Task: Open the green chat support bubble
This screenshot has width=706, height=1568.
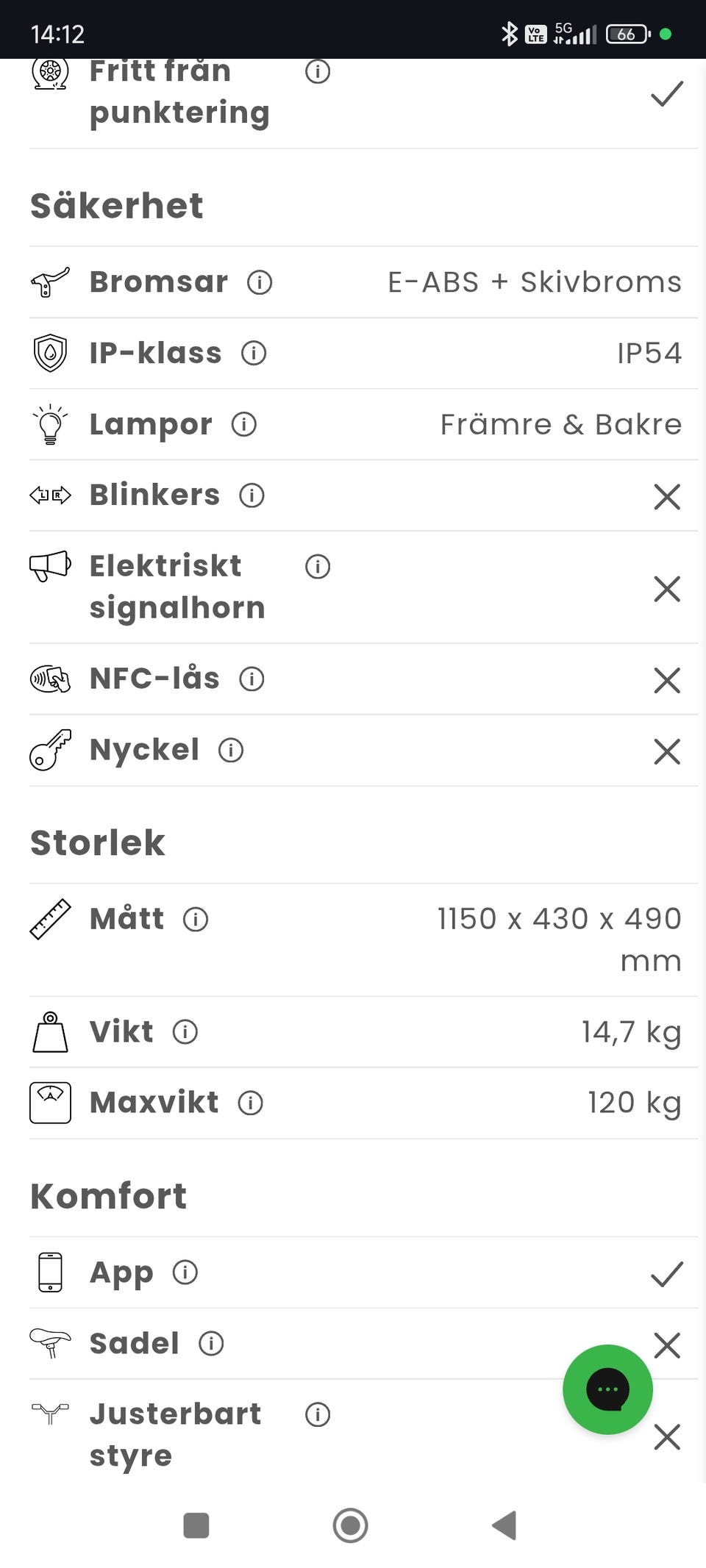Action: (x=607, y=1389)
